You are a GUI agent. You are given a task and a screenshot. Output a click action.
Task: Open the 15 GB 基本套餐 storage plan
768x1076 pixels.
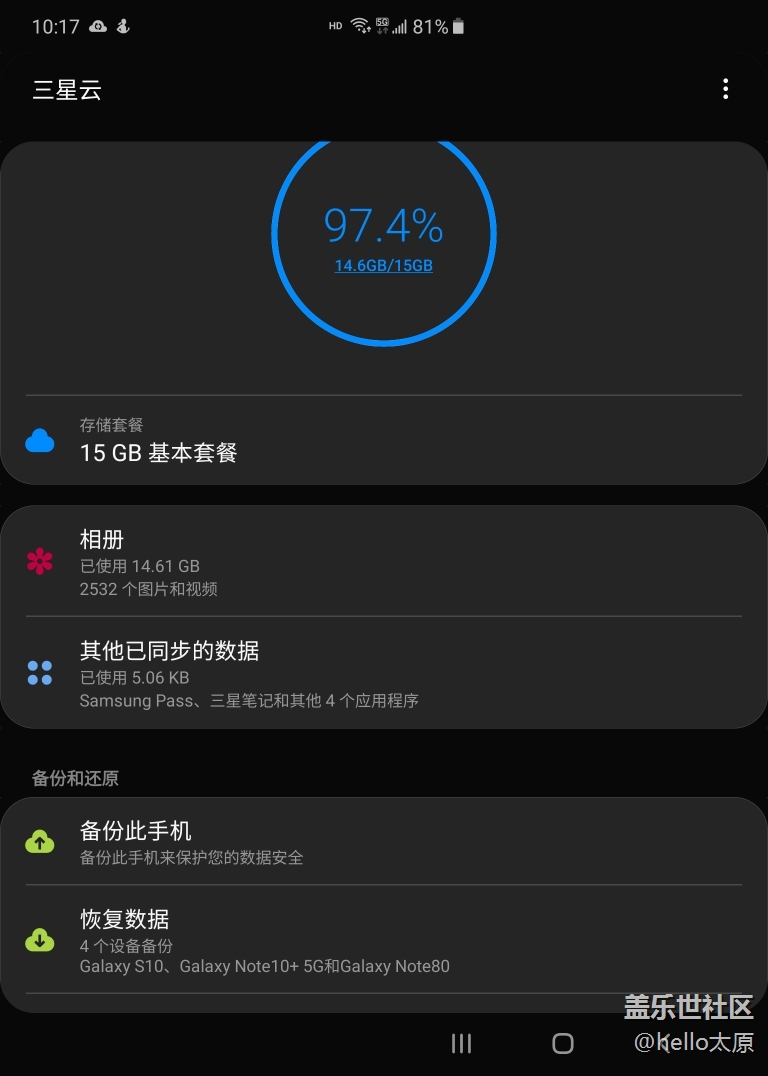[383, 441]
